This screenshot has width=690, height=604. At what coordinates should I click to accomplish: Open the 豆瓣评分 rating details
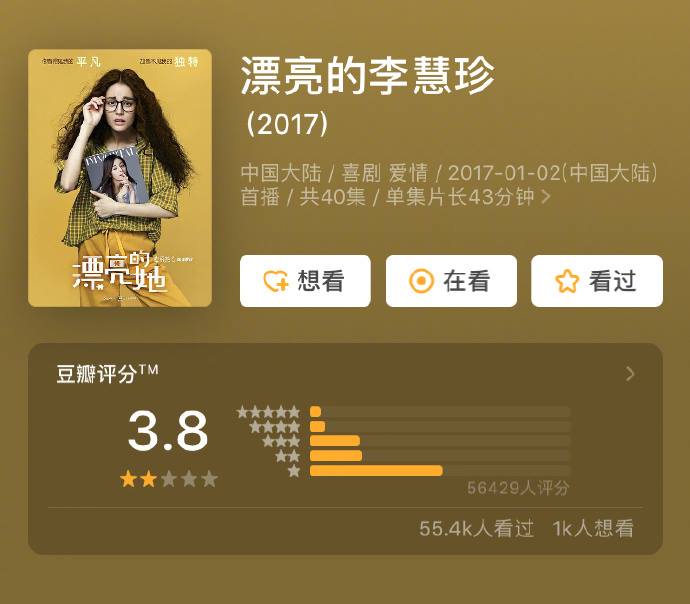pos(629,374)
